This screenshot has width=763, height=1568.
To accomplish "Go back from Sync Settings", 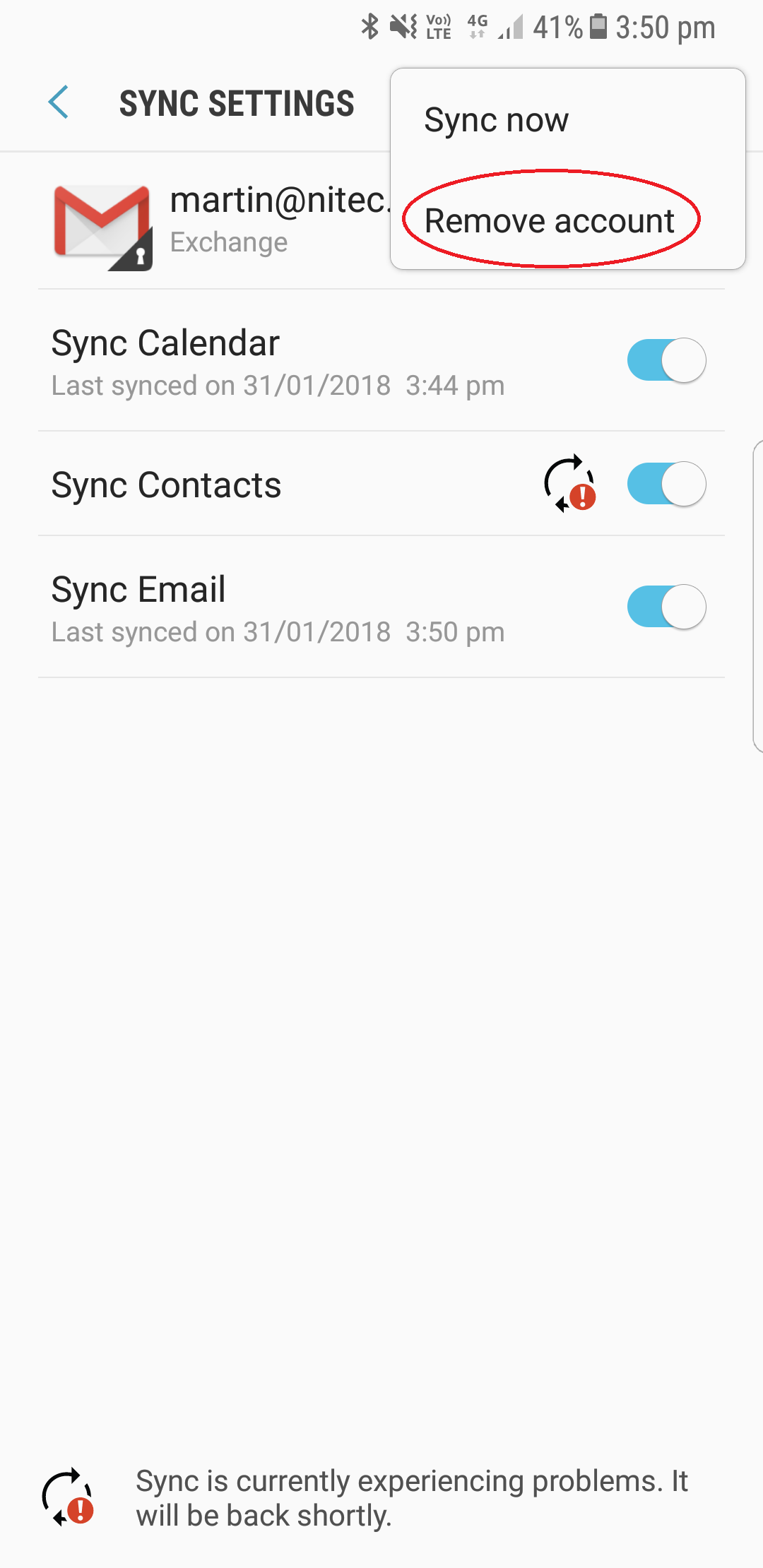I will pyautogui.click(x=59, y=102).
